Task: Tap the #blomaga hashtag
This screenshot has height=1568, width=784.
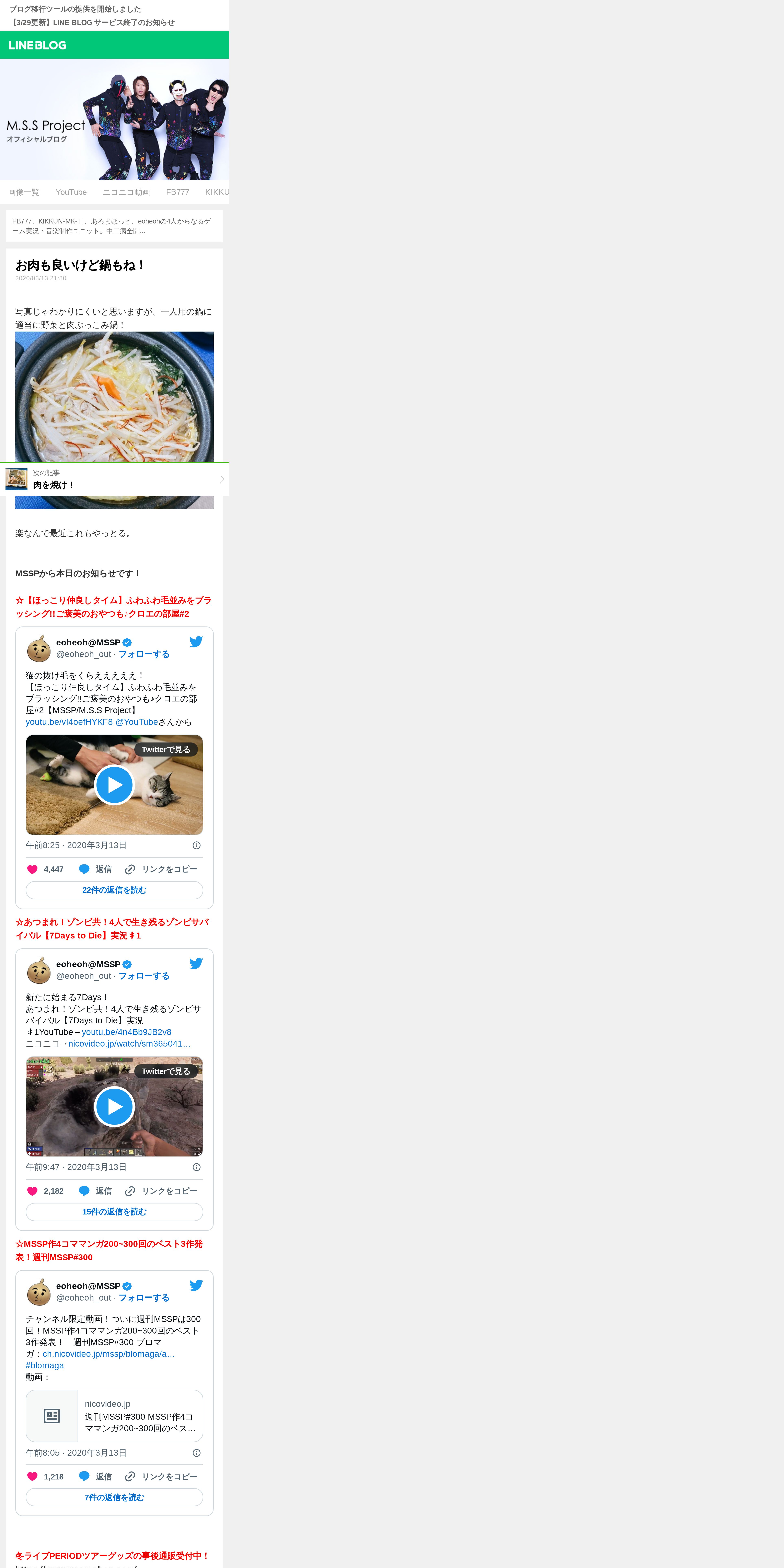Action: click(x=44, y=1365)
